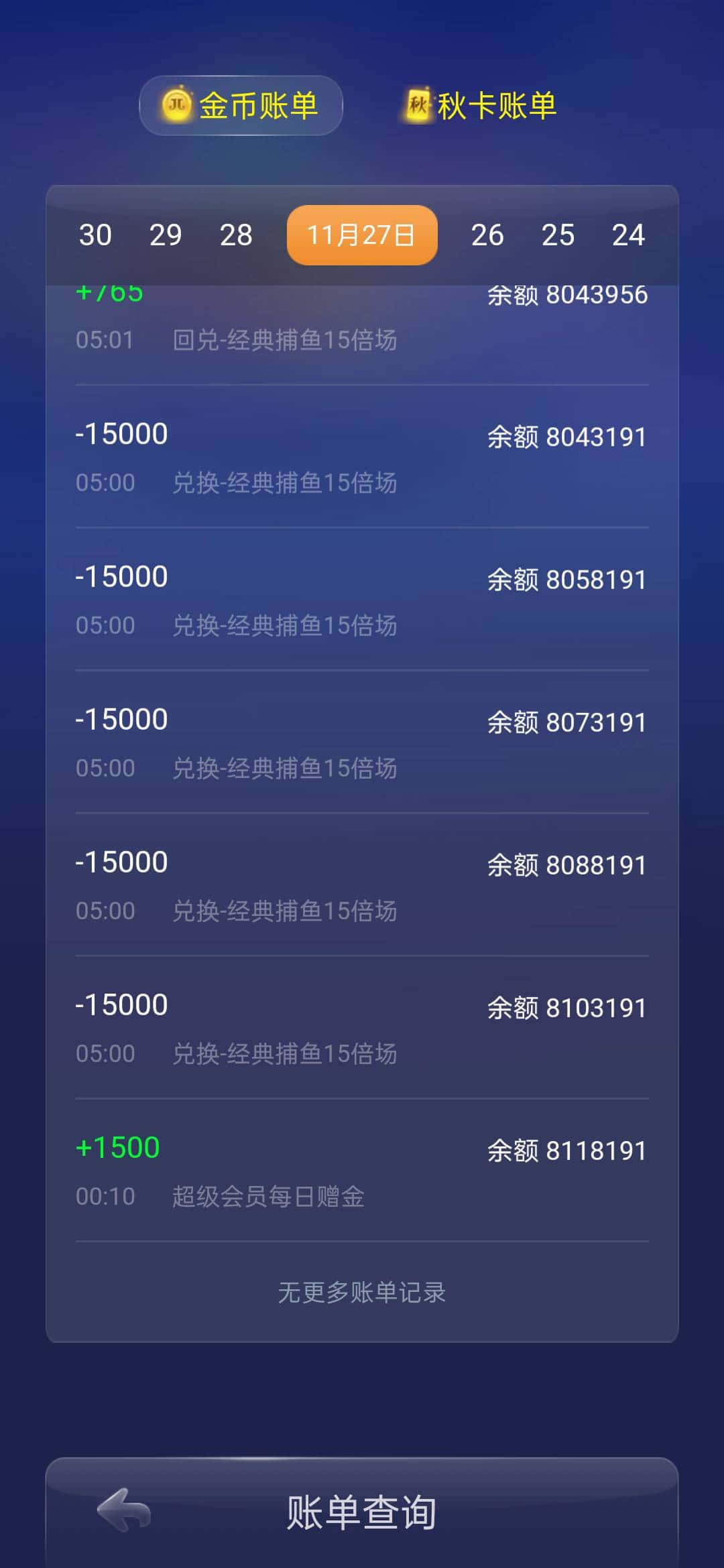Select date 25 in the date selector
724x1568 pixels.
pos(559,235)
